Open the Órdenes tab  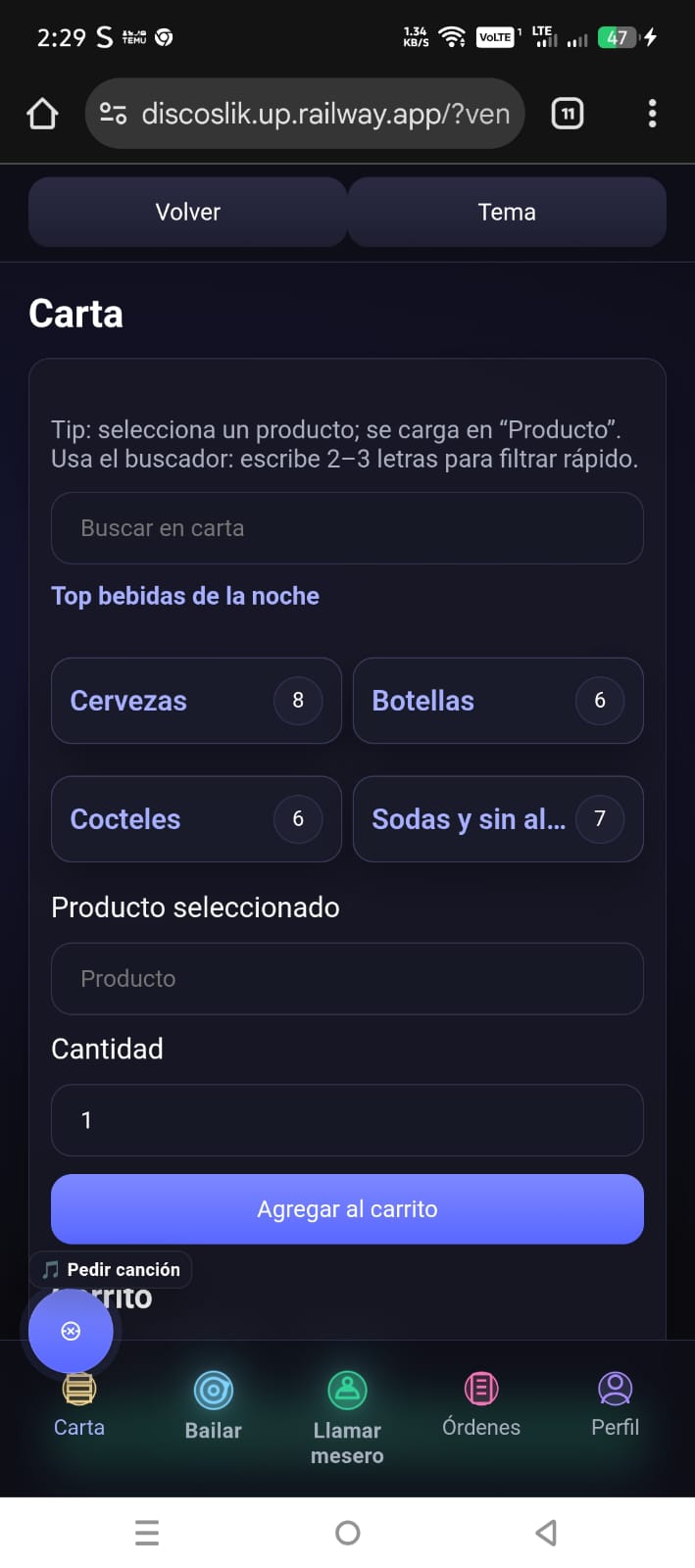(481, 1405)
